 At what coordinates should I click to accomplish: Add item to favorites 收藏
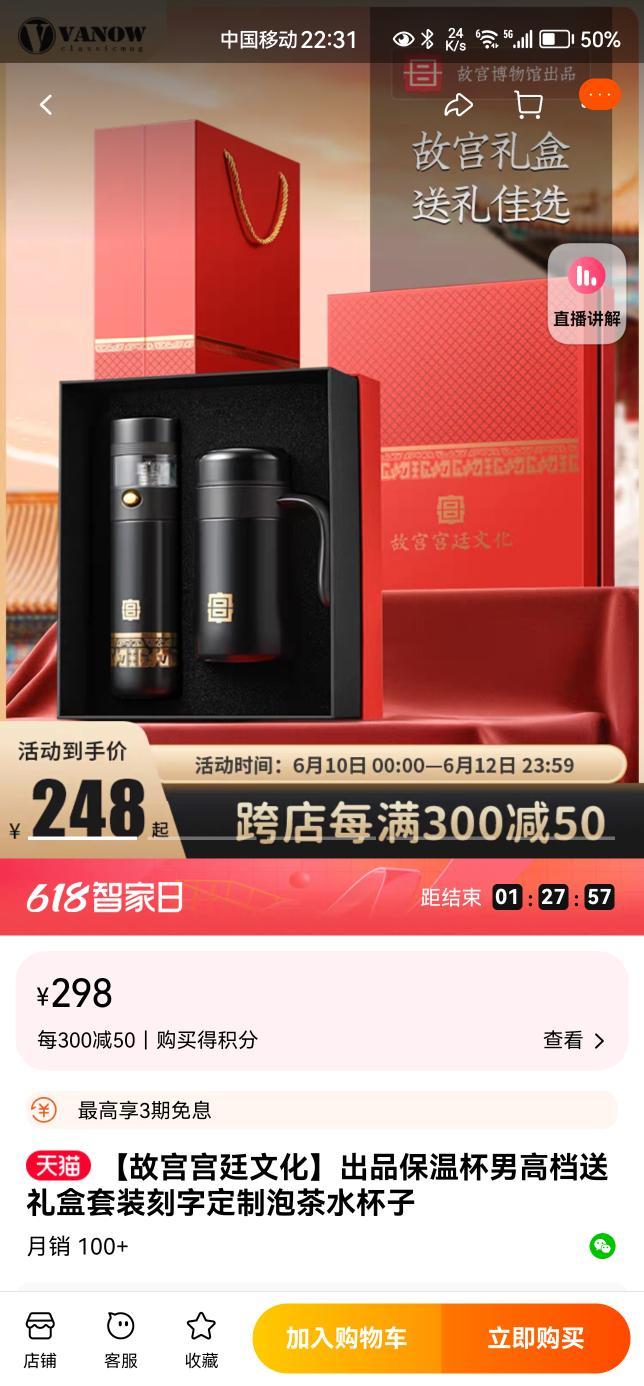coord(201,1338)
